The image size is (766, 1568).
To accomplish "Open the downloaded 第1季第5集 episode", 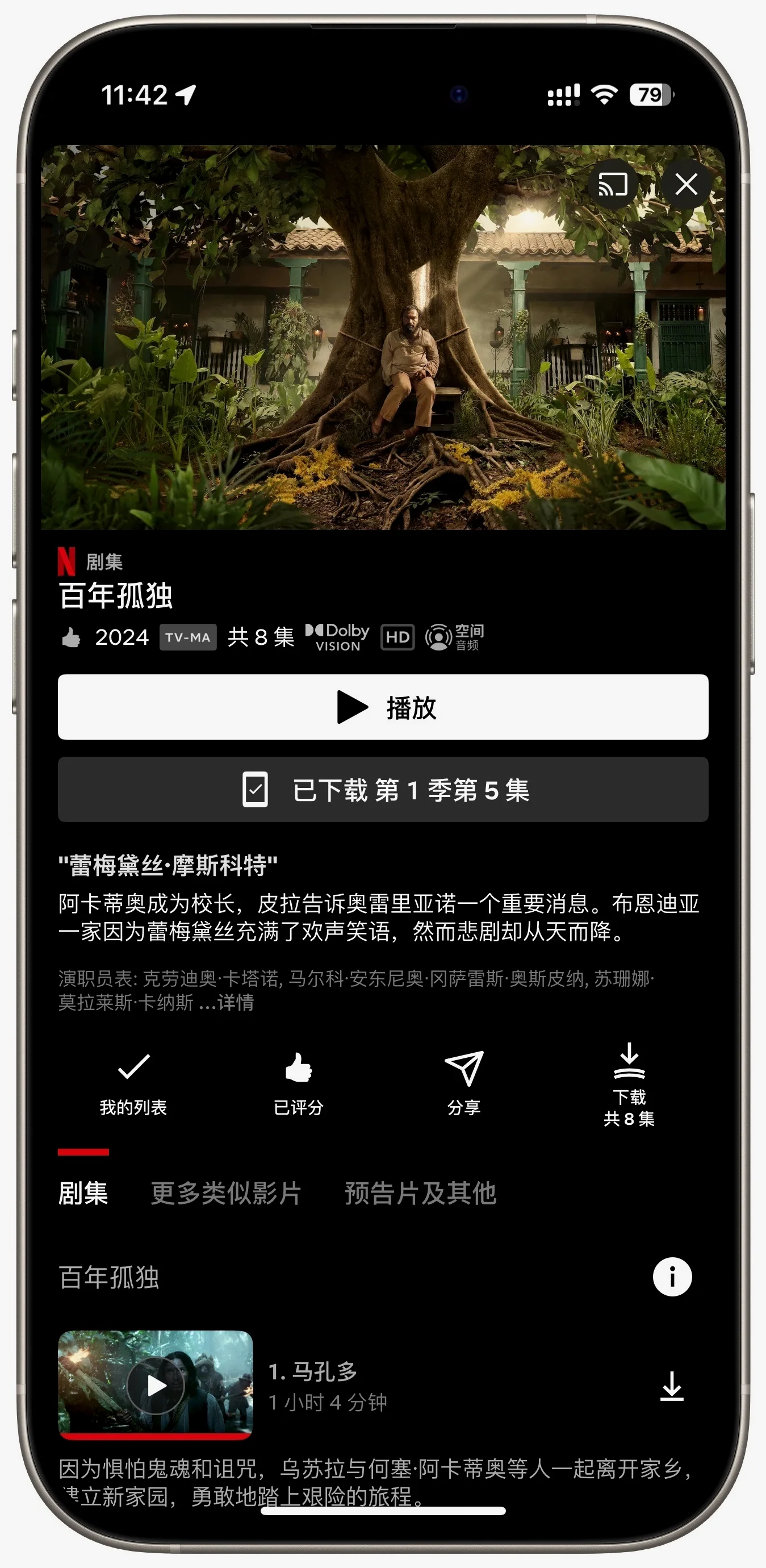I will [x=383, y=790].
